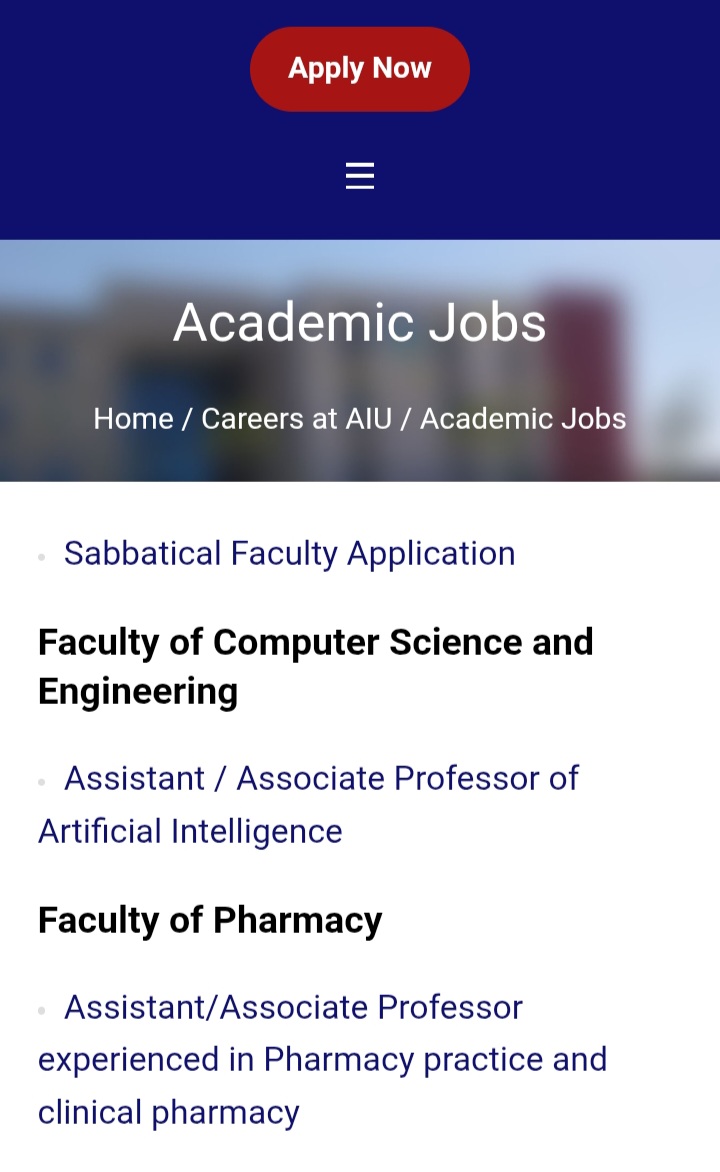Open Careers at AIU breadcrumb link
This screenshot has width=720, height=1172.
tap(296, 418)
